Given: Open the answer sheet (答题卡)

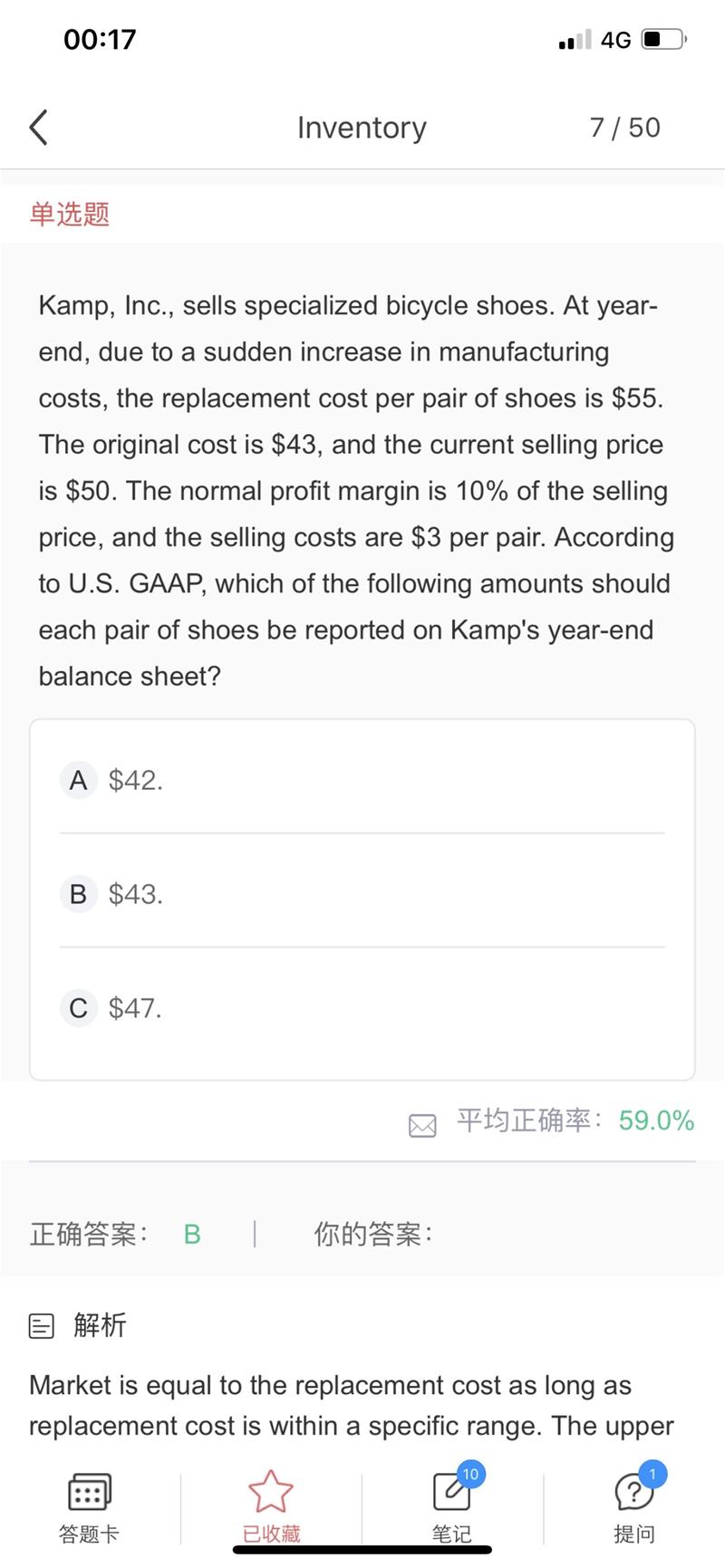Looking at the screenshot, I should (89, 1507).
